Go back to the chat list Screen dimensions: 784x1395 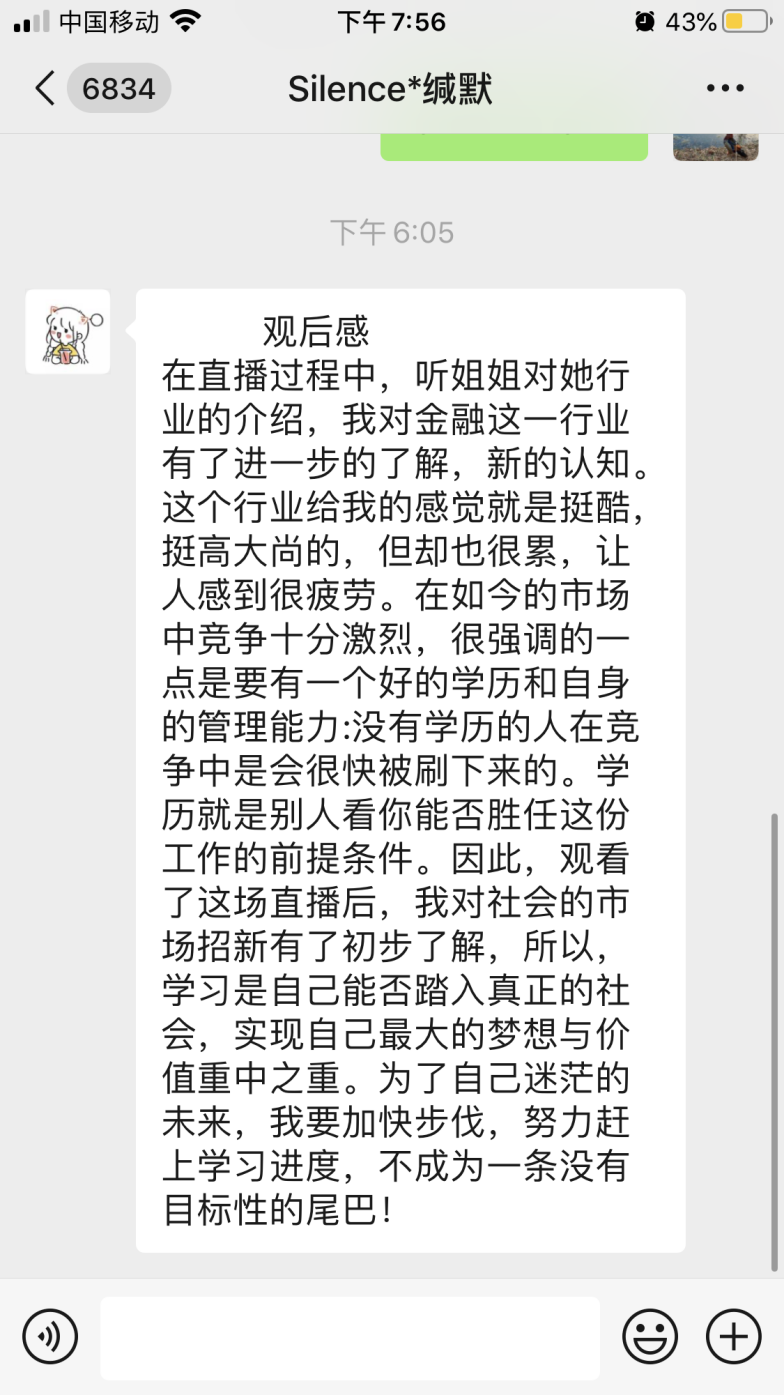(x=45, y=88)
